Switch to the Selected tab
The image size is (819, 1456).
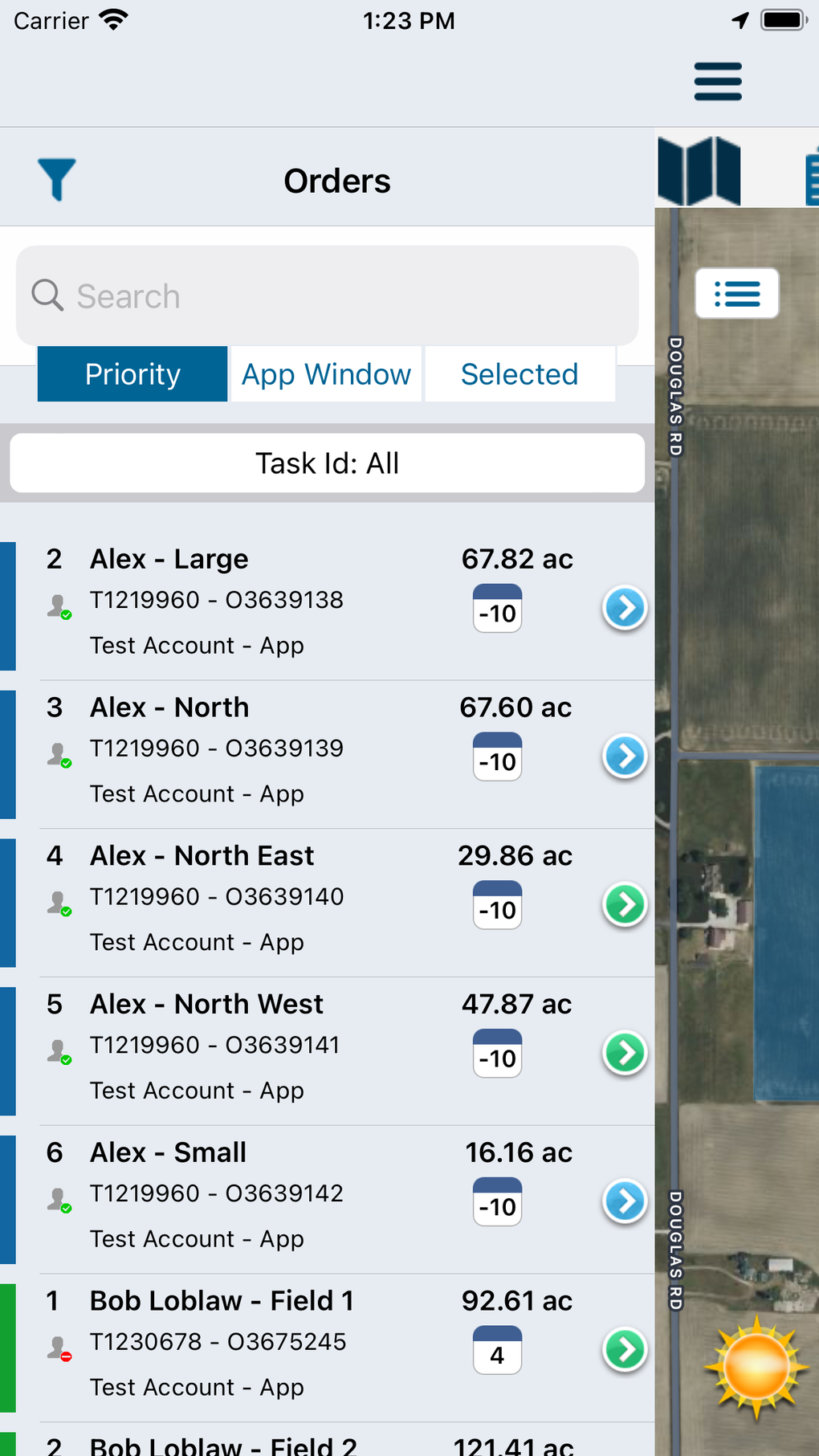coord(519,373)
